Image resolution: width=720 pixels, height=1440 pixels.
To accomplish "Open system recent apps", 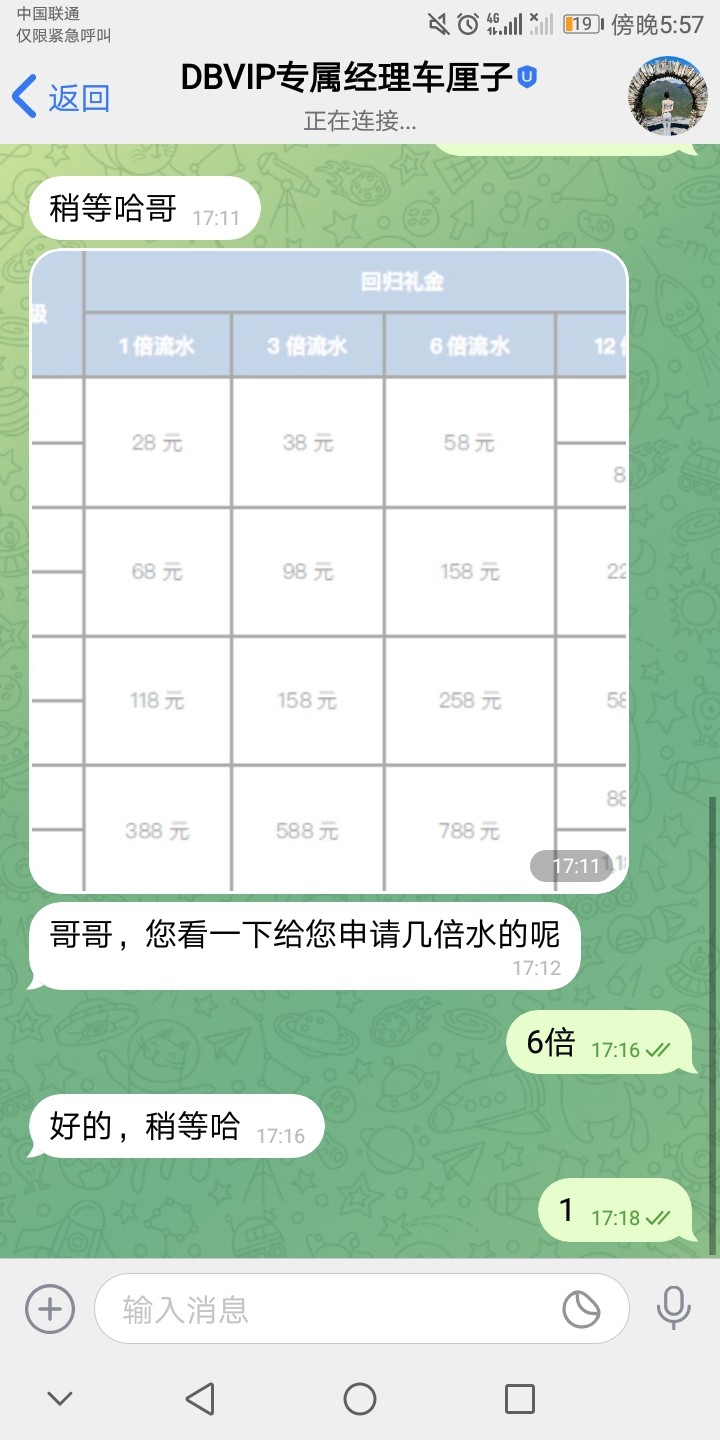I will tap(519, 1398).
